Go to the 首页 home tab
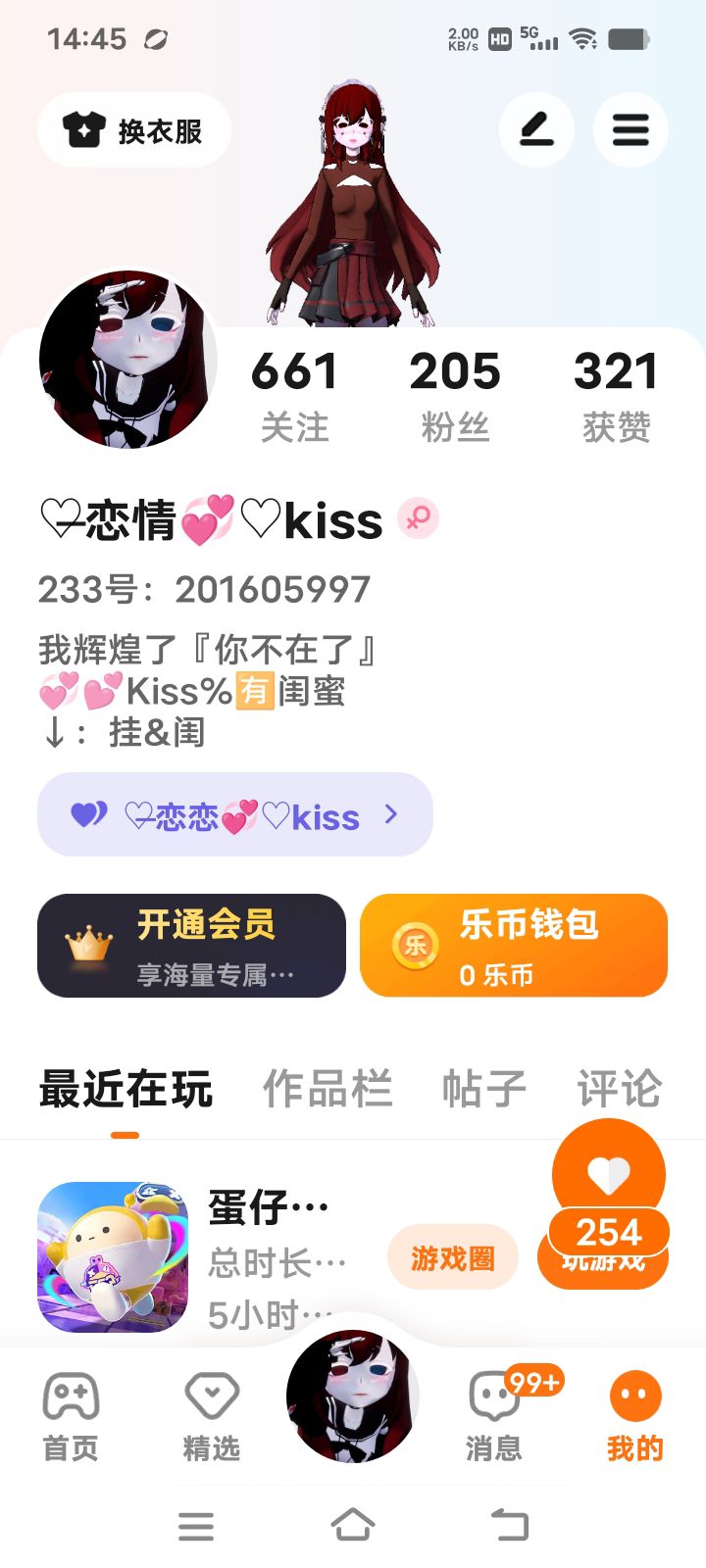Image resolution: width=706 pixels, height=1568 pixels. (x=71, y=1416)
